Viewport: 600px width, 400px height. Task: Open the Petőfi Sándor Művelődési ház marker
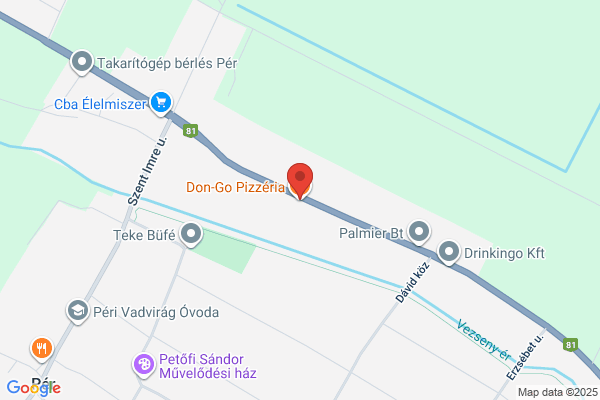(144, 364)
